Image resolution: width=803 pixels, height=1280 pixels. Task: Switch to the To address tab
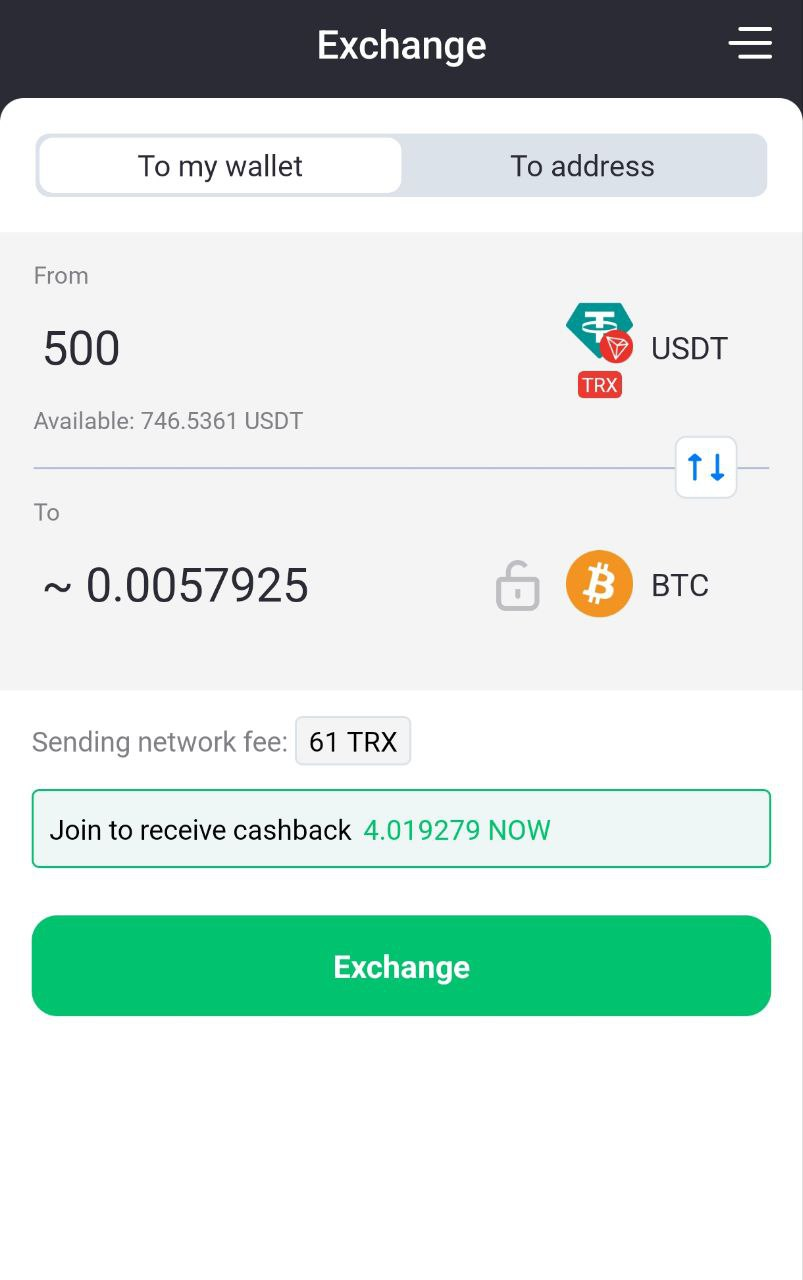[583, 166]
